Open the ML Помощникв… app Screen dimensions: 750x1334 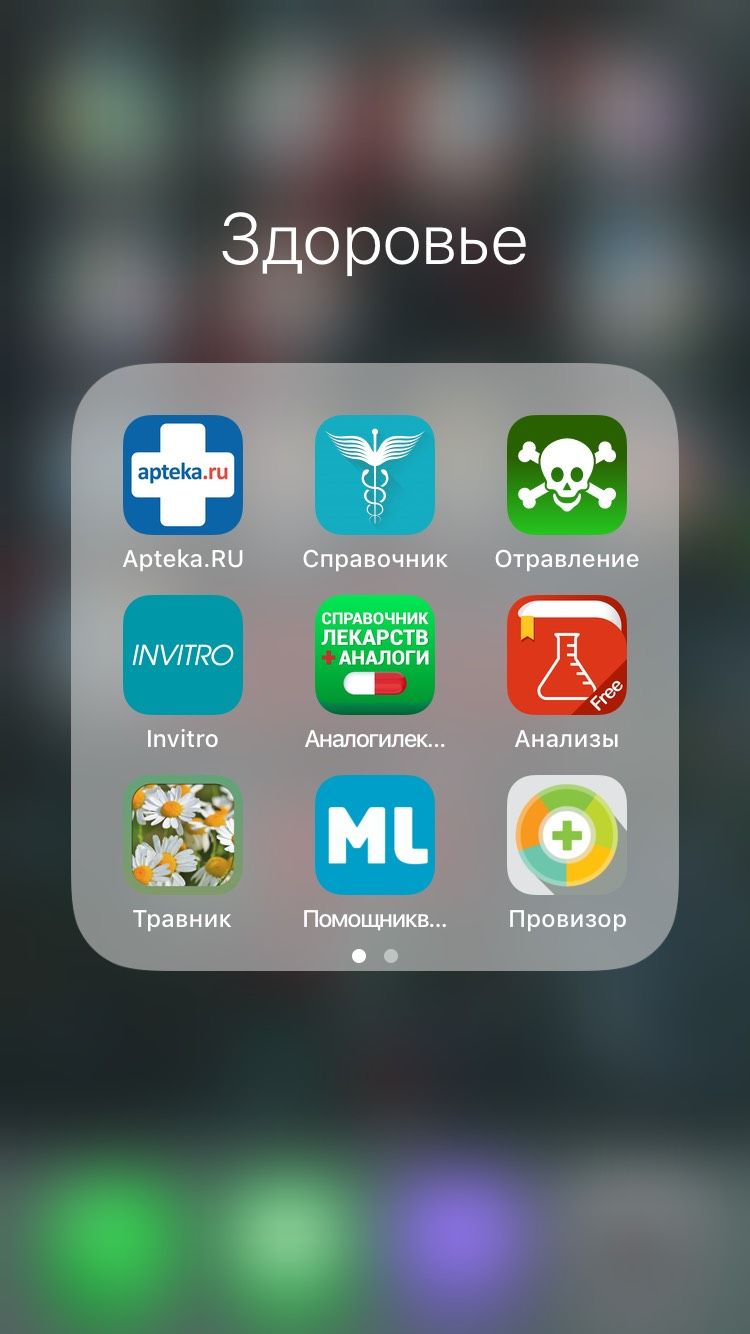click(x=375, y=835)
